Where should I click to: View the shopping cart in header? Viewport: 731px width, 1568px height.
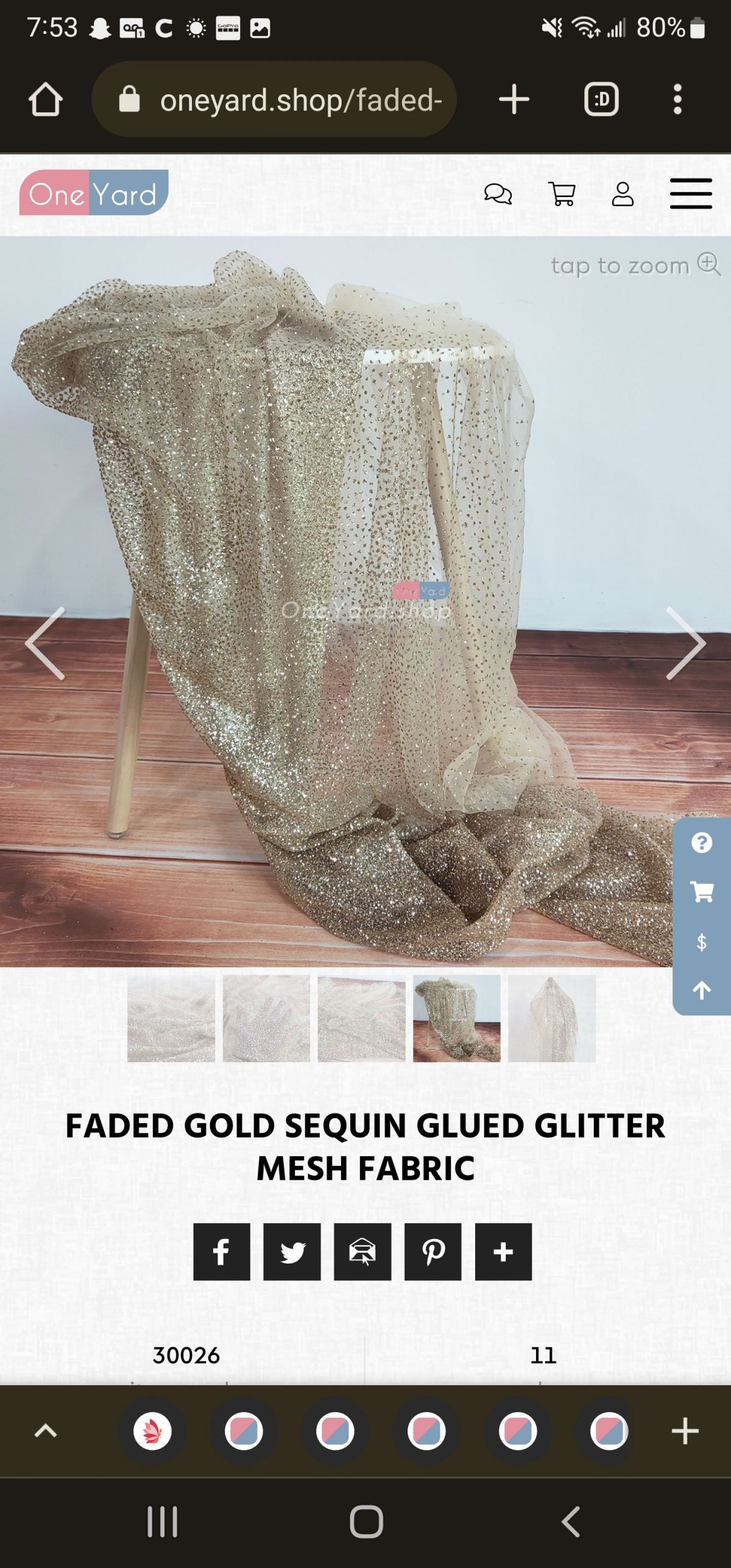[562, 194]
